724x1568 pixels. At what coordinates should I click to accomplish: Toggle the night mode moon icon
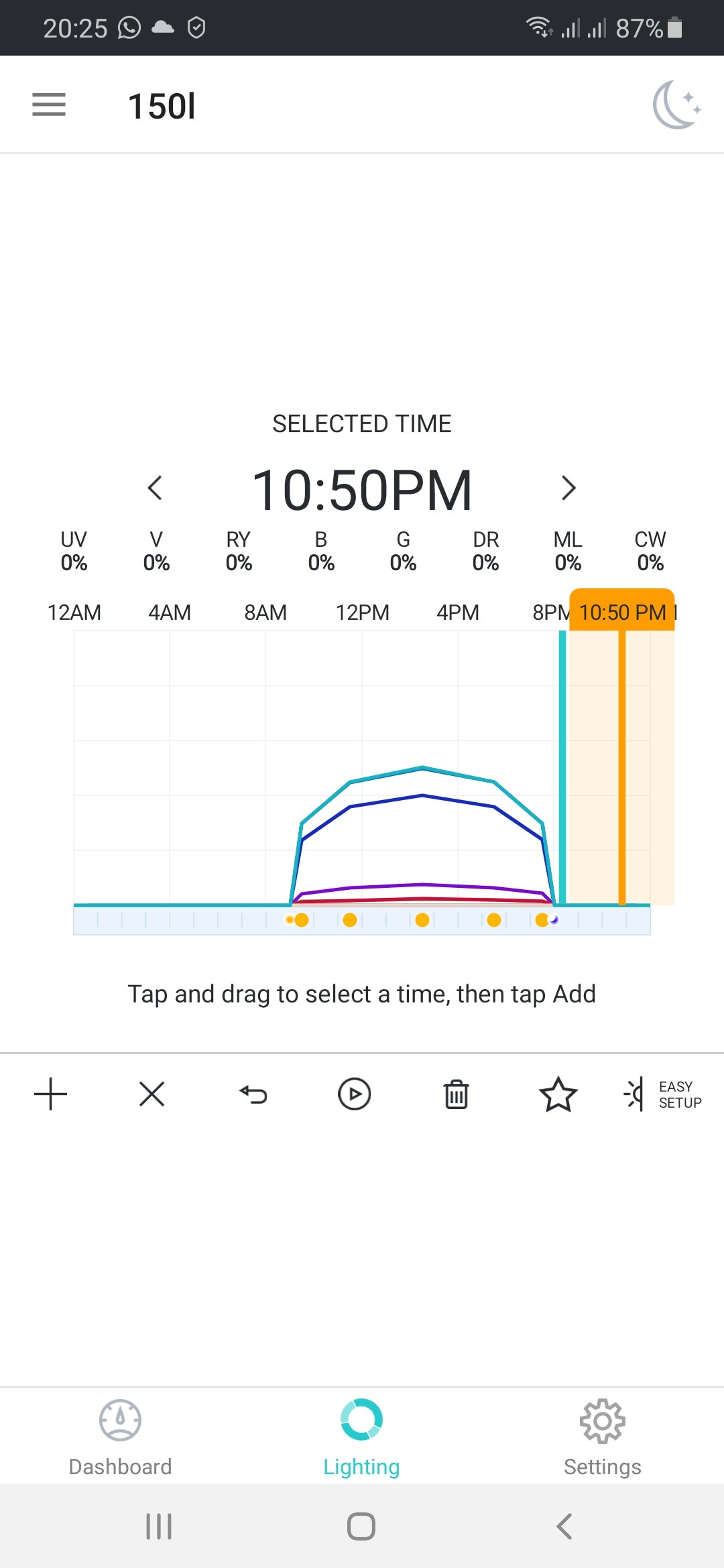[676, 105]
